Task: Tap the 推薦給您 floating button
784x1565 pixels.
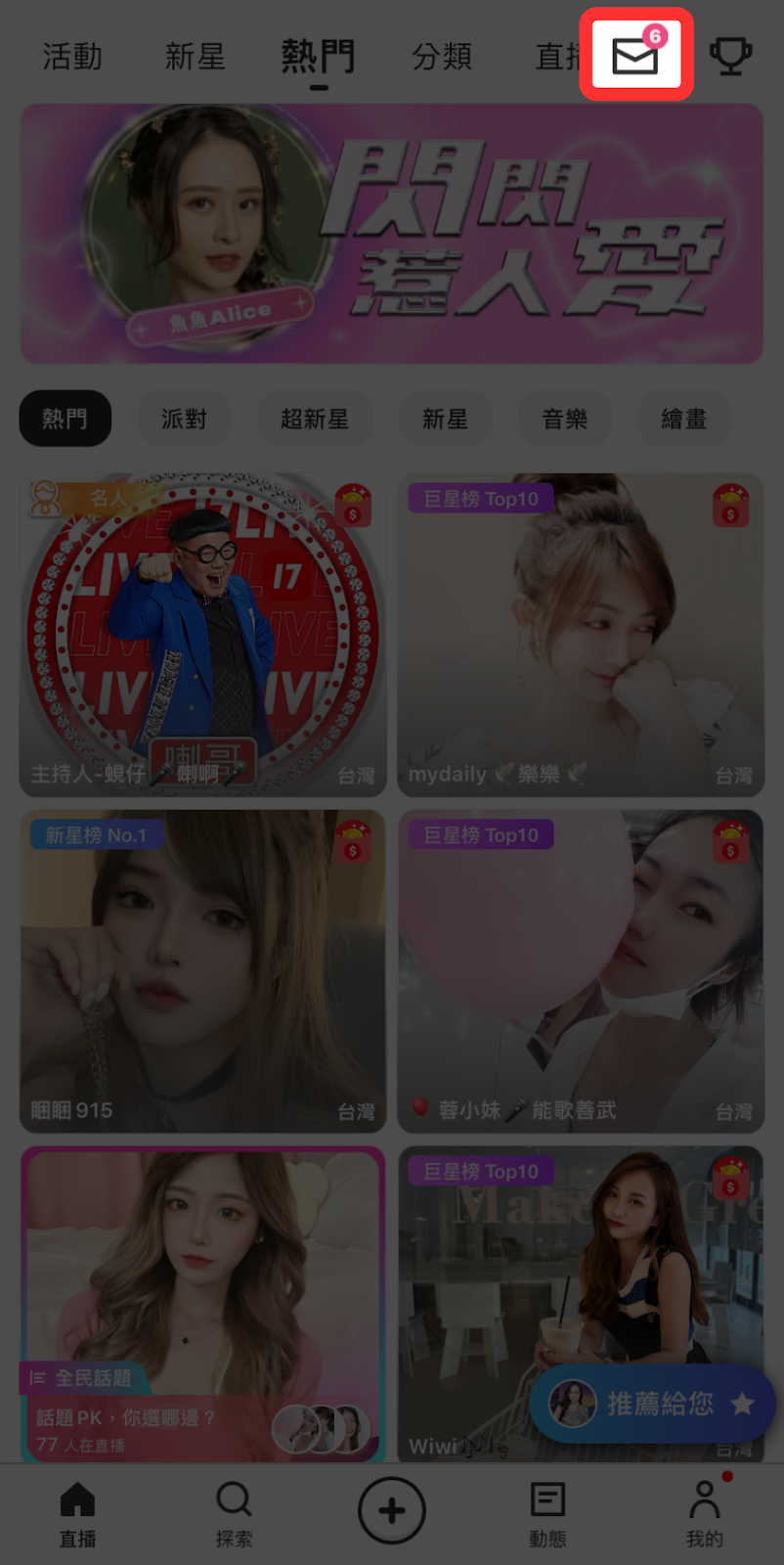Action: coord(652,1404)
